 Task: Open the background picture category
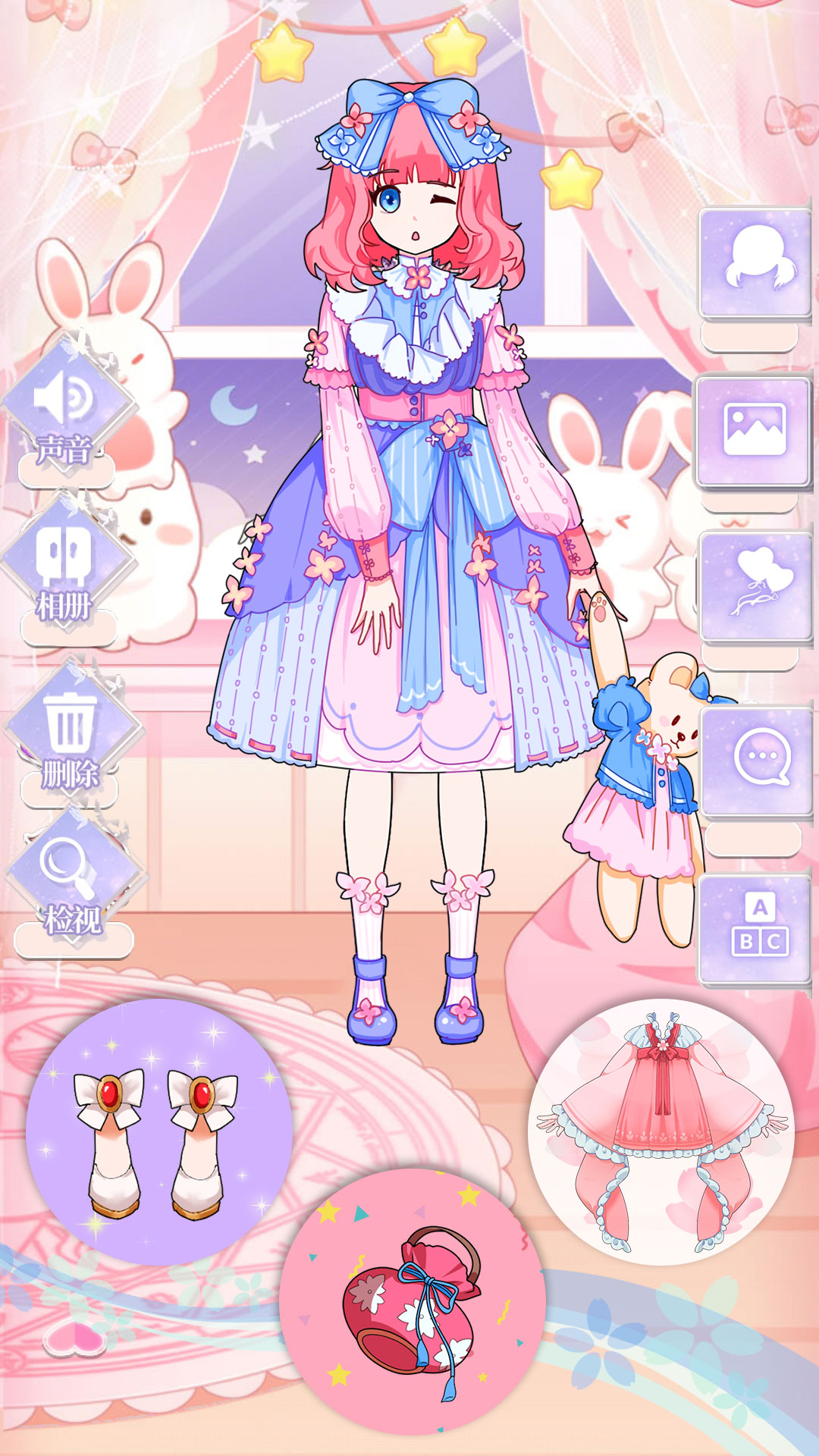click(x=754, y=431)
